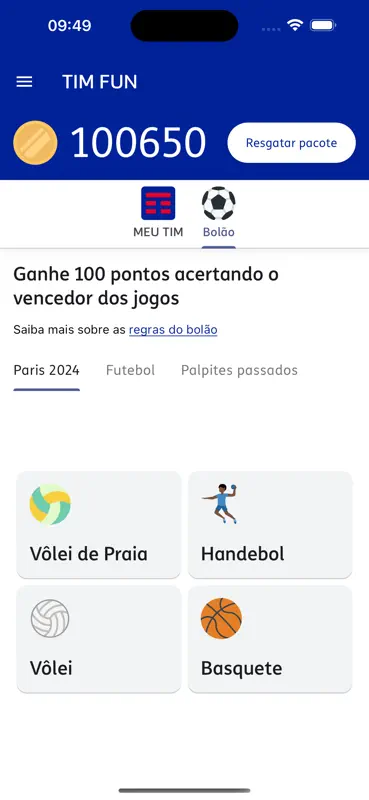View the Palpites passados tab
This screenshot has height=800, width=369.
pyautogui.click(x=239, y=370)
